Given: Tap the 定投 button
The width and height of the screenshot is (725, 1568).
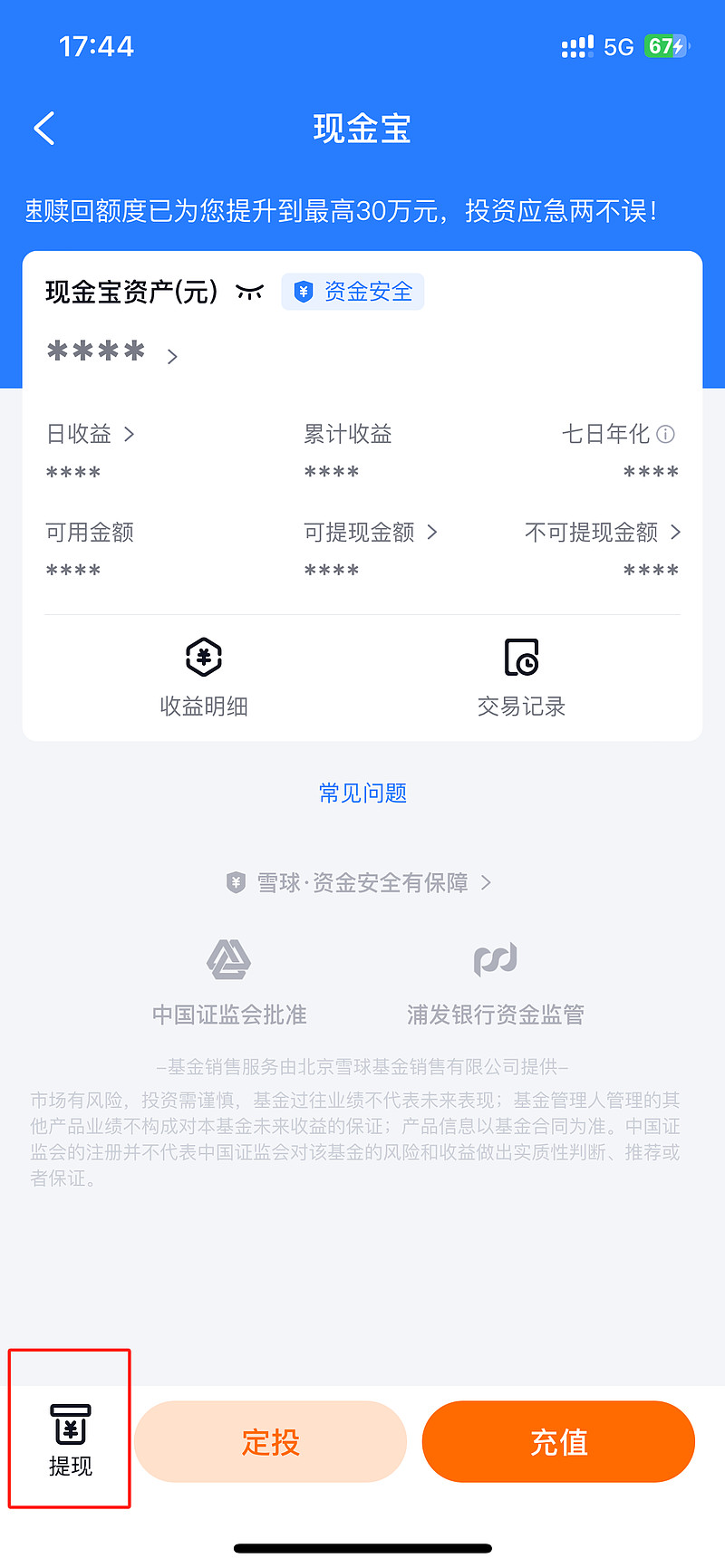Looking at the screenshot, I should [270, 1441].
